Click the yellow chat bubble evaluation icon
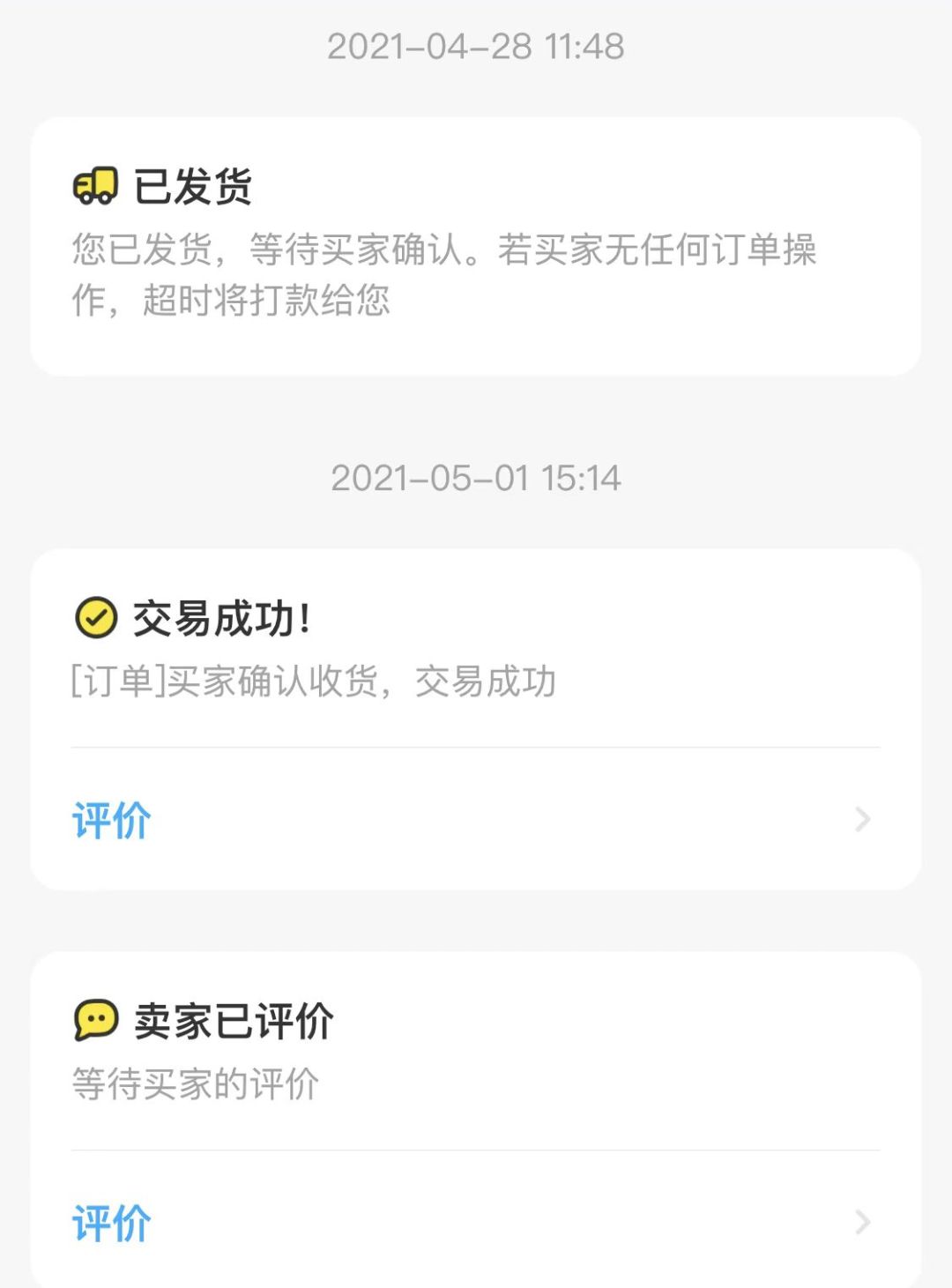952x1288 pixels. pos(95,1020)
